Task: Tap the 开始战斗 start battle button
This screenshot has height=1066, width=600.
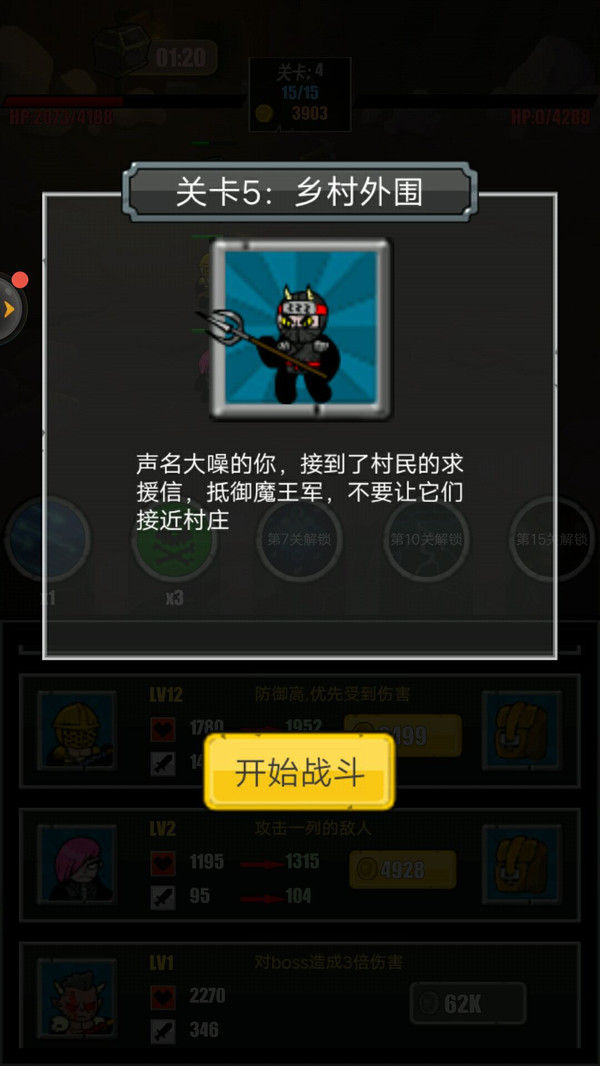Action: click(x=299, y=772)
